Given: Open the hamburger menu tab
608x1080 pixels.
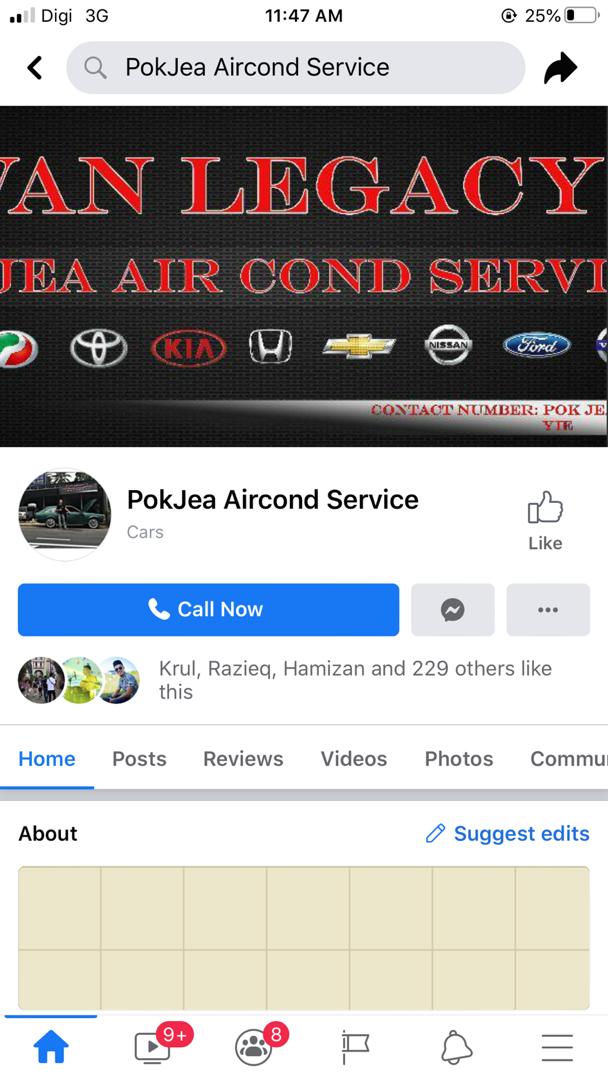Looking at the screenshot, I should 557,1047.
